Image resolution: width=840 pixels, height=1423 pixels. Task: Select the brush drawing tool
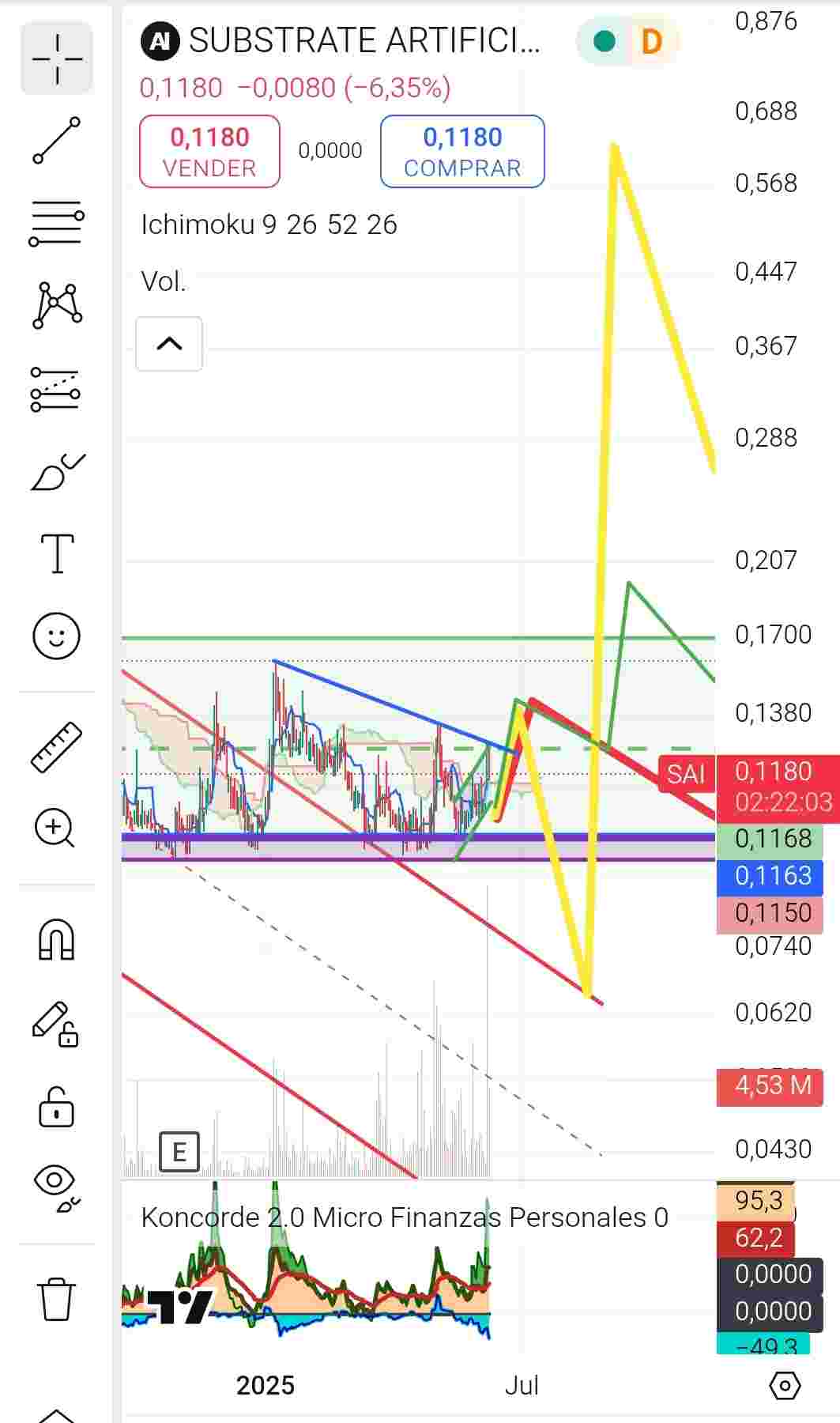click(x=57, y=472)
